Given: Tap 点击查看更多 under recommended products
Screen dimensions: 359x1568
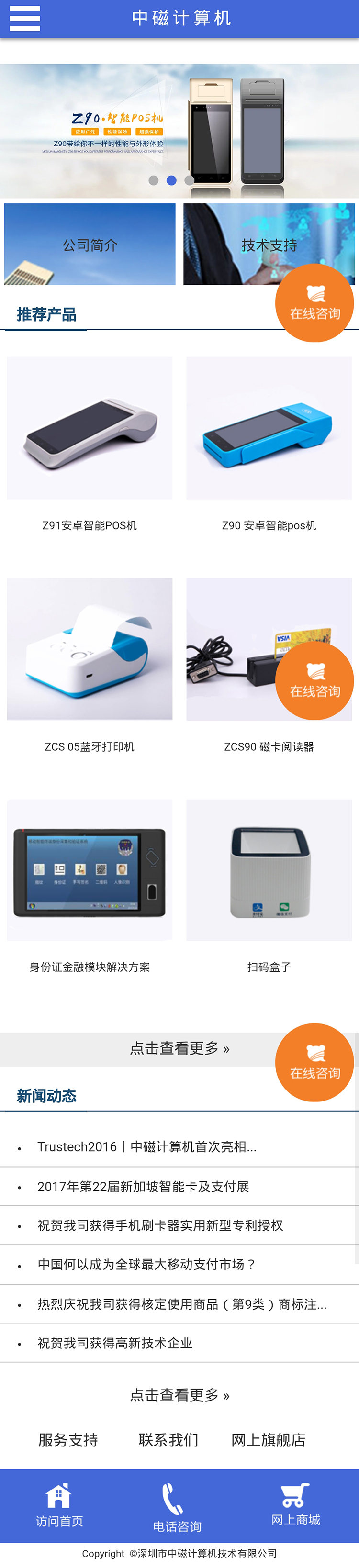Looking at the screenshot, I should tap(179, 1048).
